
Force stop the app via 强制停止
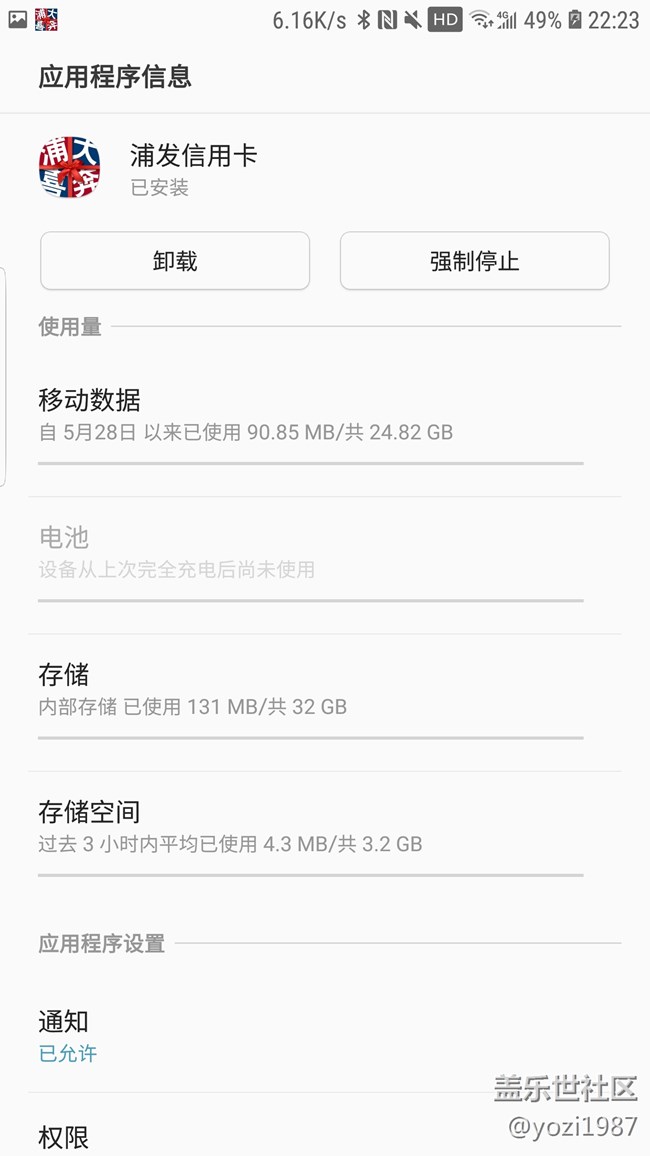(474, 262)
